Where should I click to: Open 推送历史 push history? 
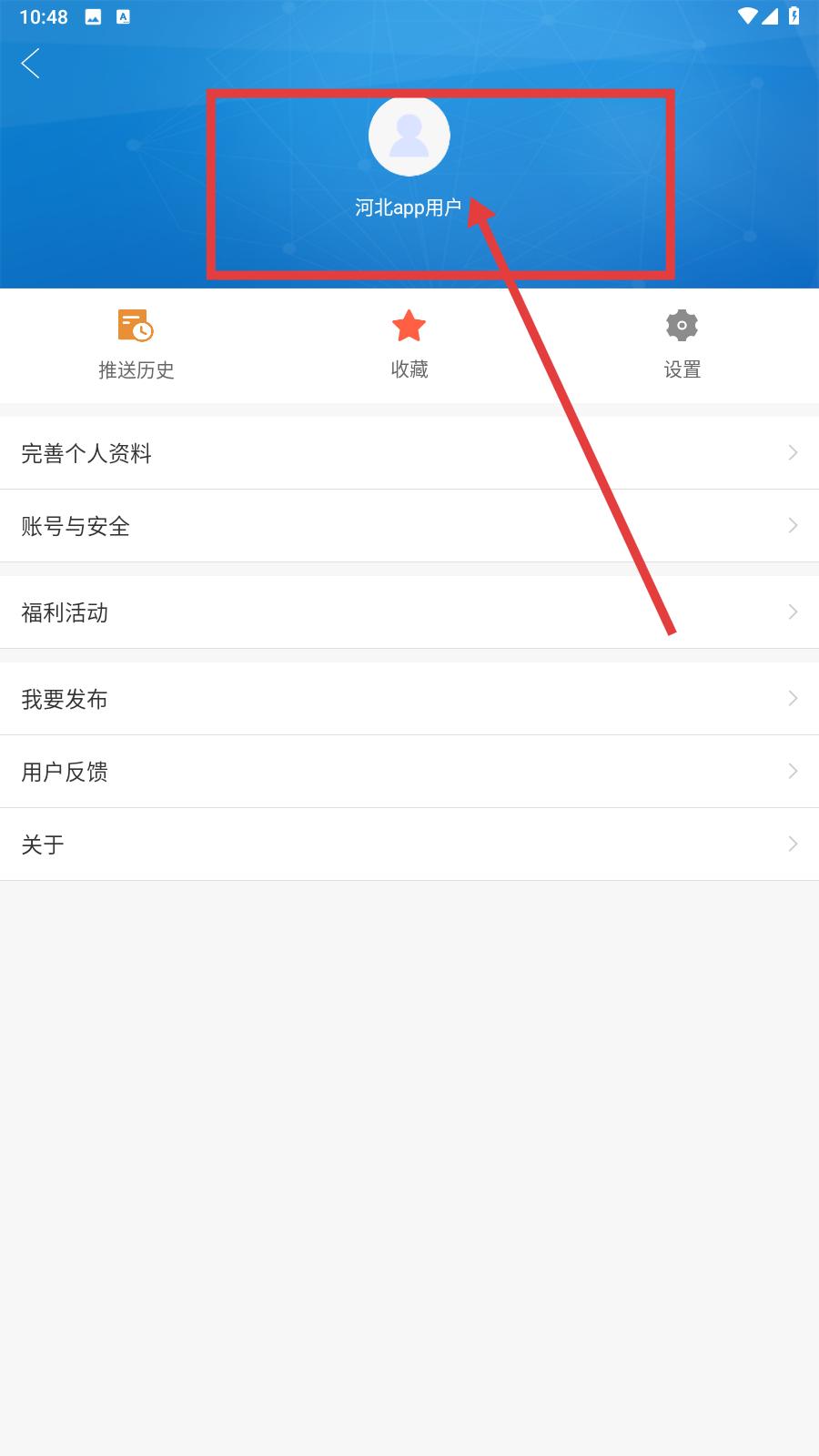pos(136,345)
